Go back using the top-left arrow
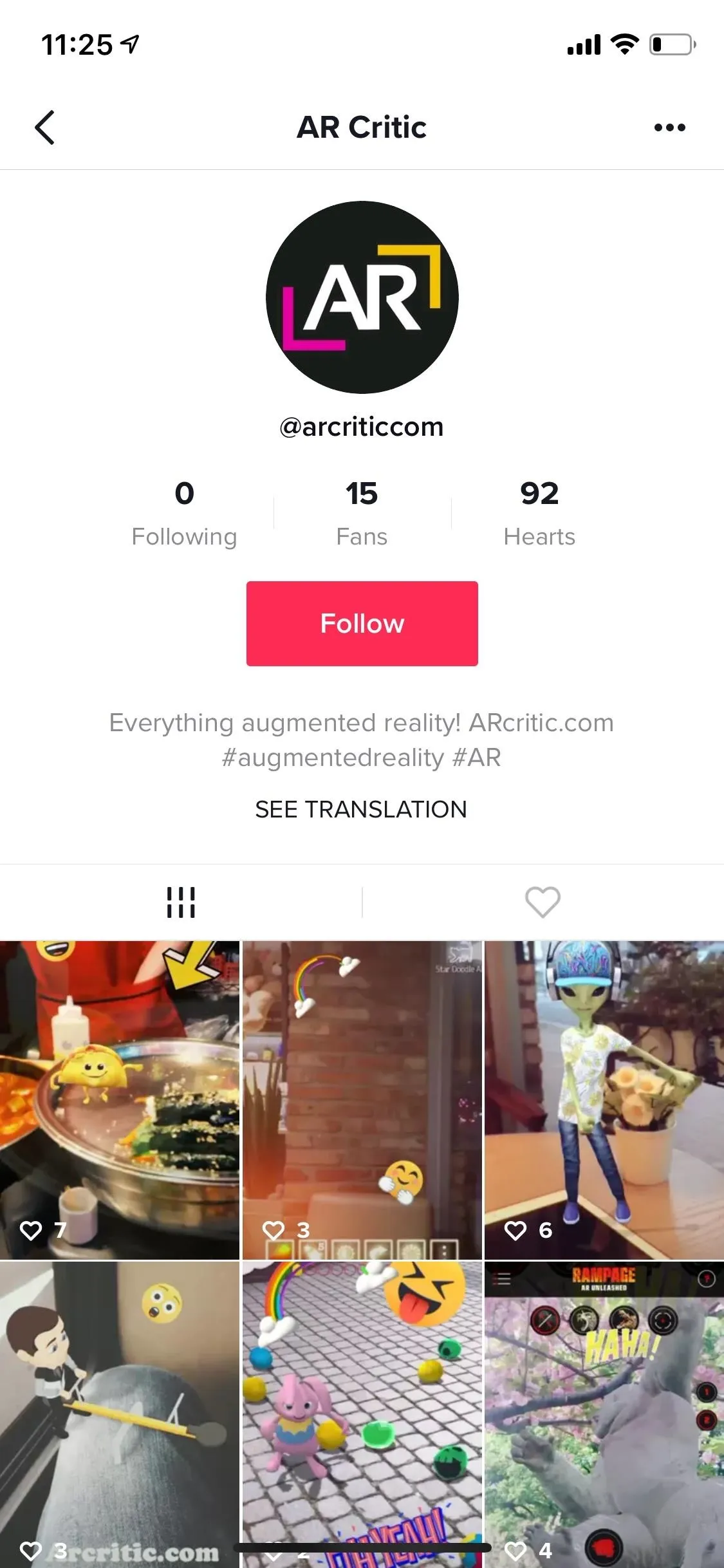This screenshot has height=1568, width=724. [44, 127]
